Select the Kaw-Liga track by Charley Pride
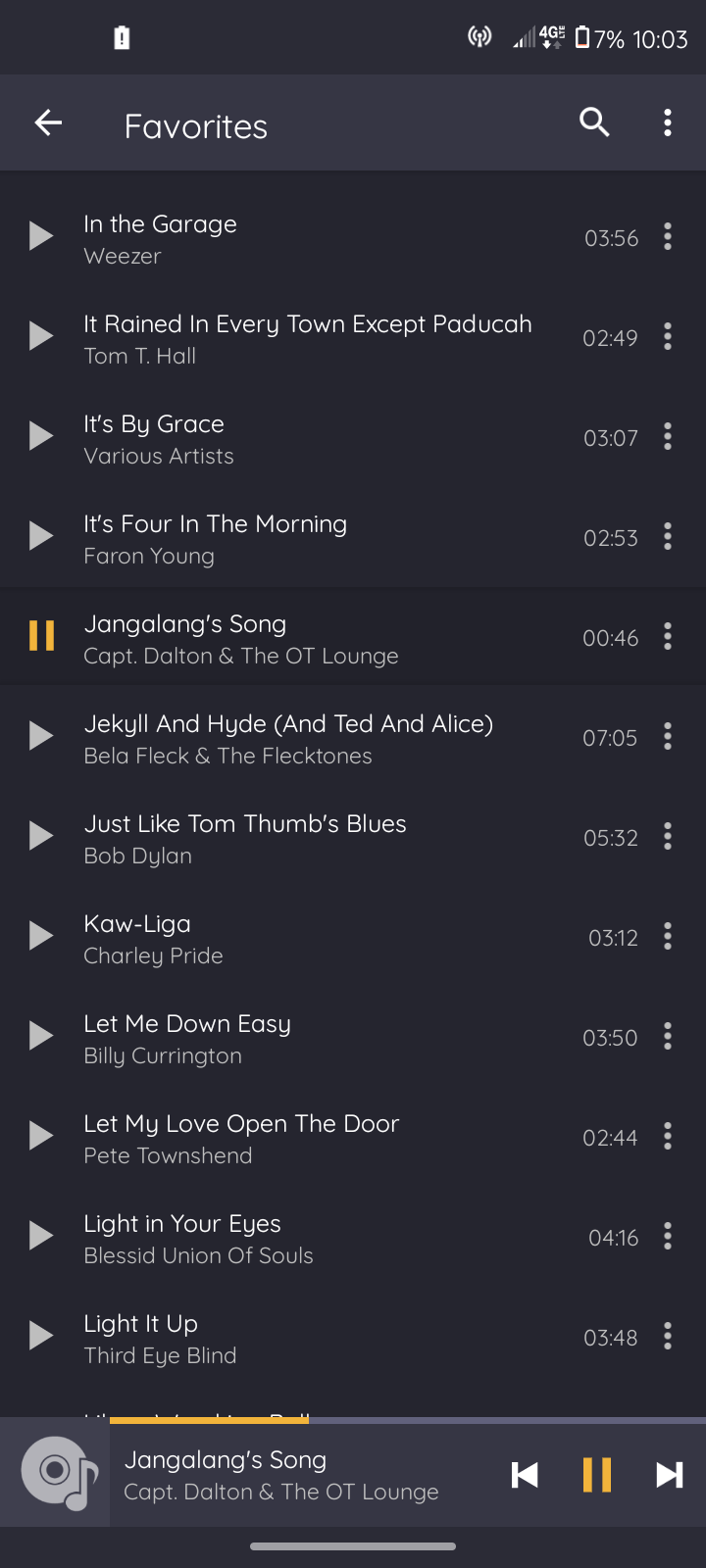 coord(294,938)
